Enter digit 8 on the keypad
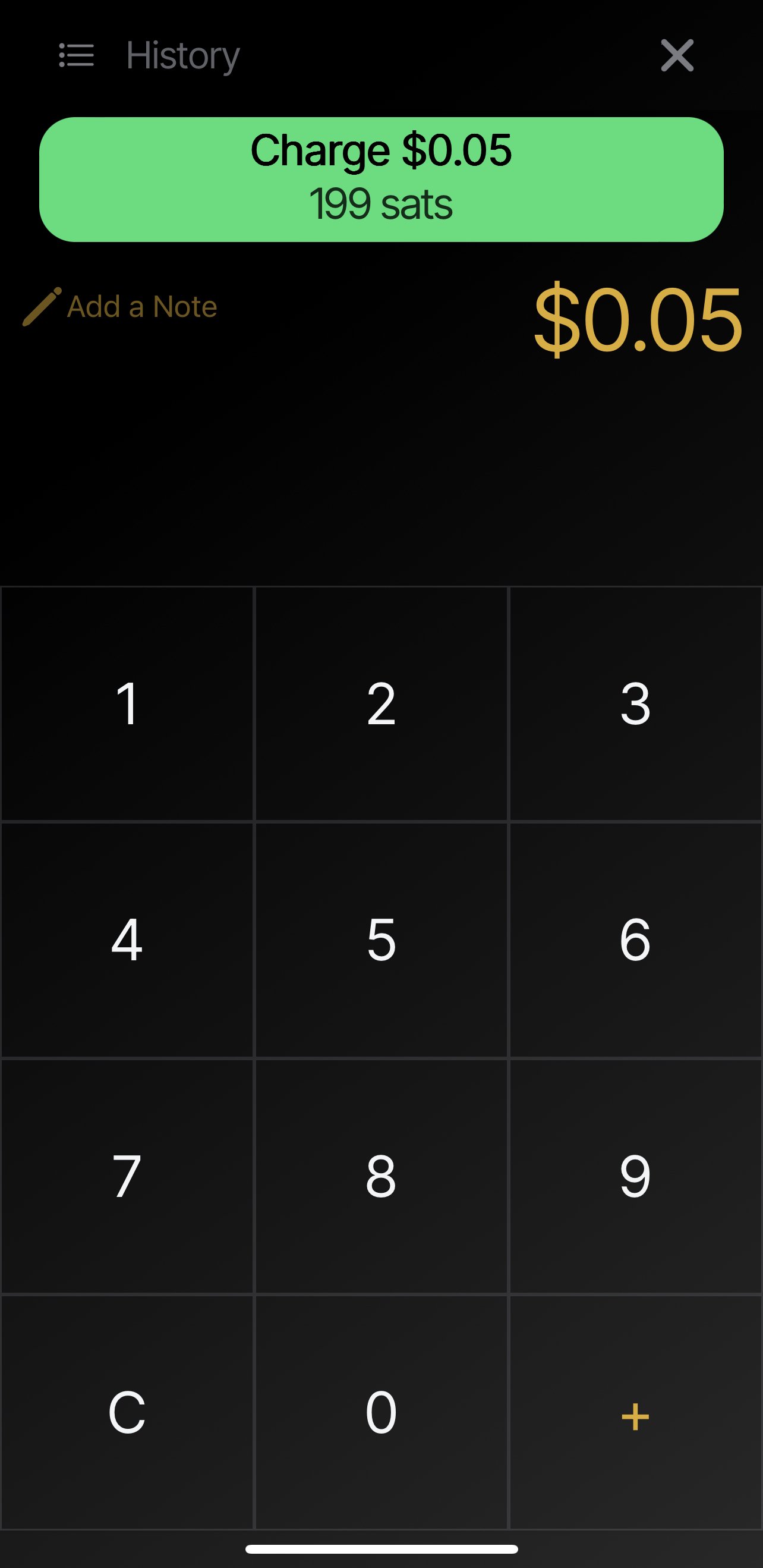763x1568 pixels. (x=381, y=1176)
